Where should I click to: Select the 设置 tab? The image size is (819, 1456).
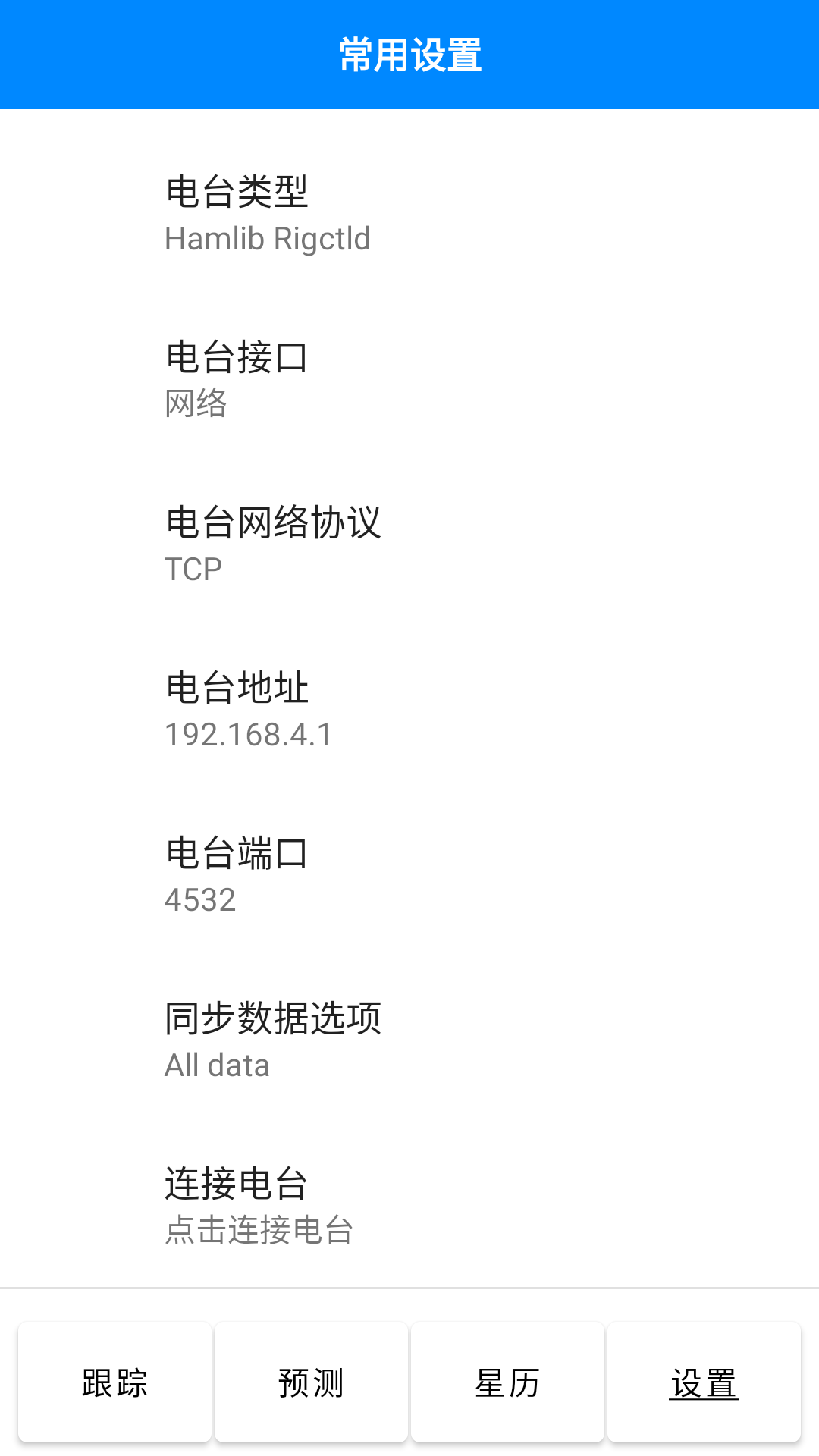(x=704, y=1382)
